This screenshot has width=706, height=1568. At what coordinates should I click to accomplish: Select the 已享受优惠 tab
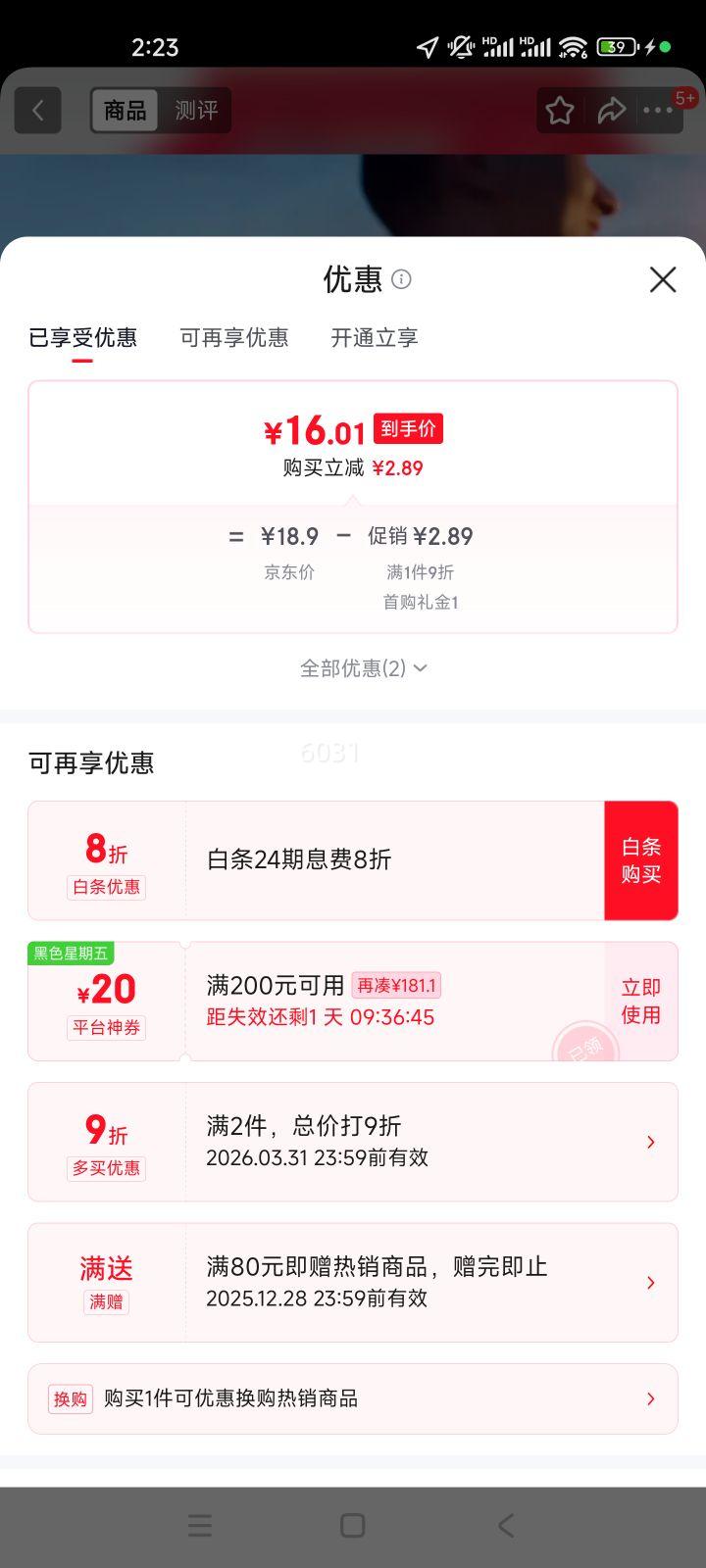(83, 337)
